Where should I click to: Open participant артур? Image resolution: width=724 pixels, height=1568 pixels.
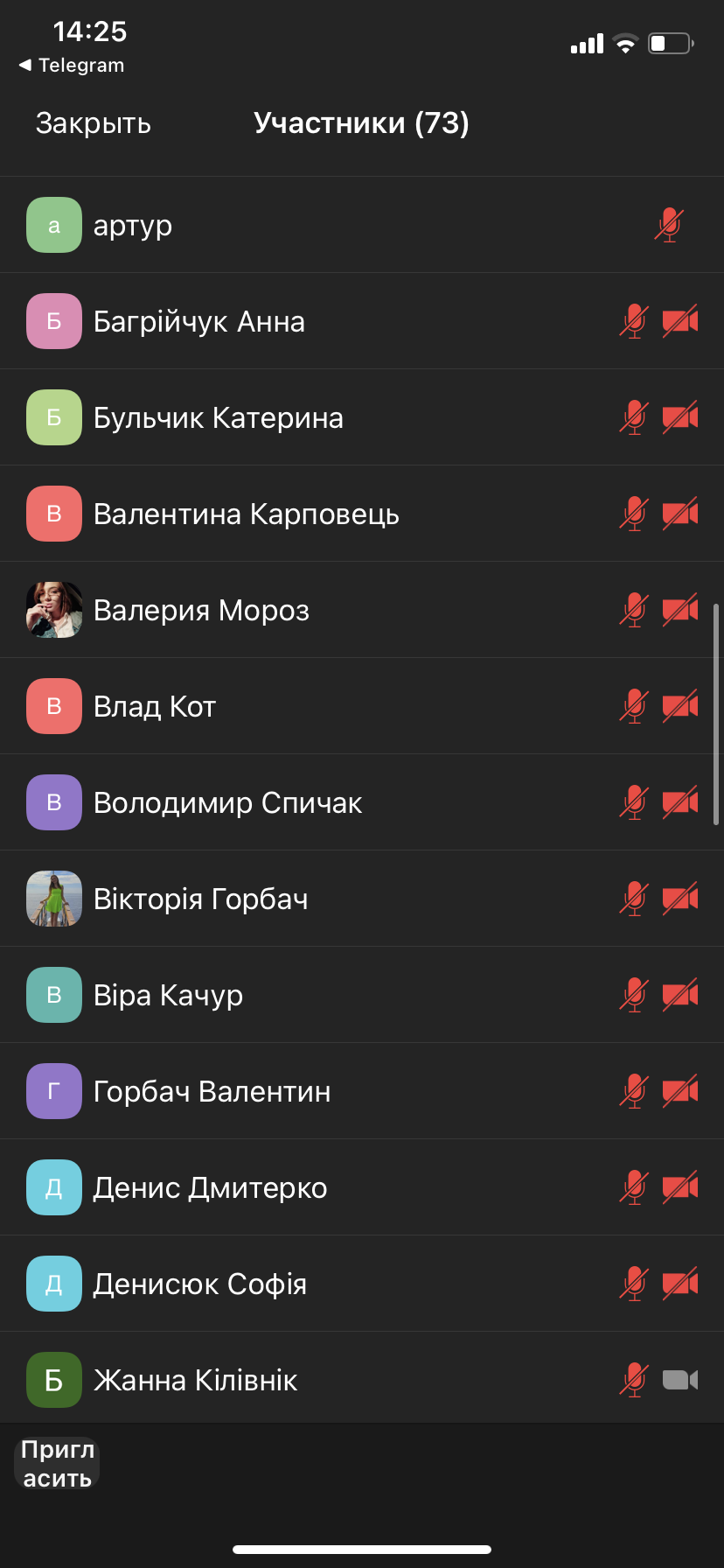click(133, 225)
